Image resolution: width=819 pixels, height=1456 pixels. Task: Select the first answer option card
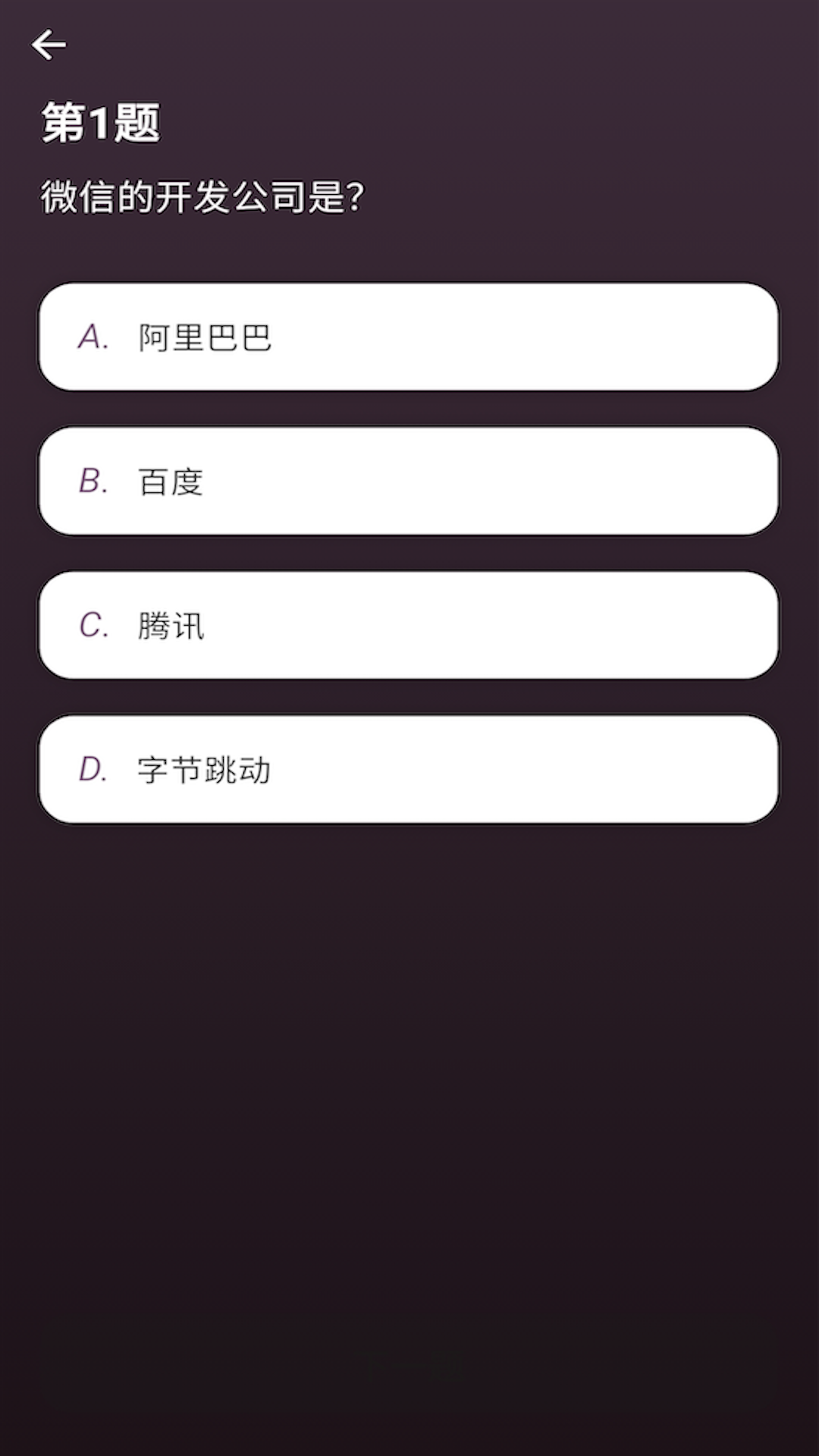(409, 336)
